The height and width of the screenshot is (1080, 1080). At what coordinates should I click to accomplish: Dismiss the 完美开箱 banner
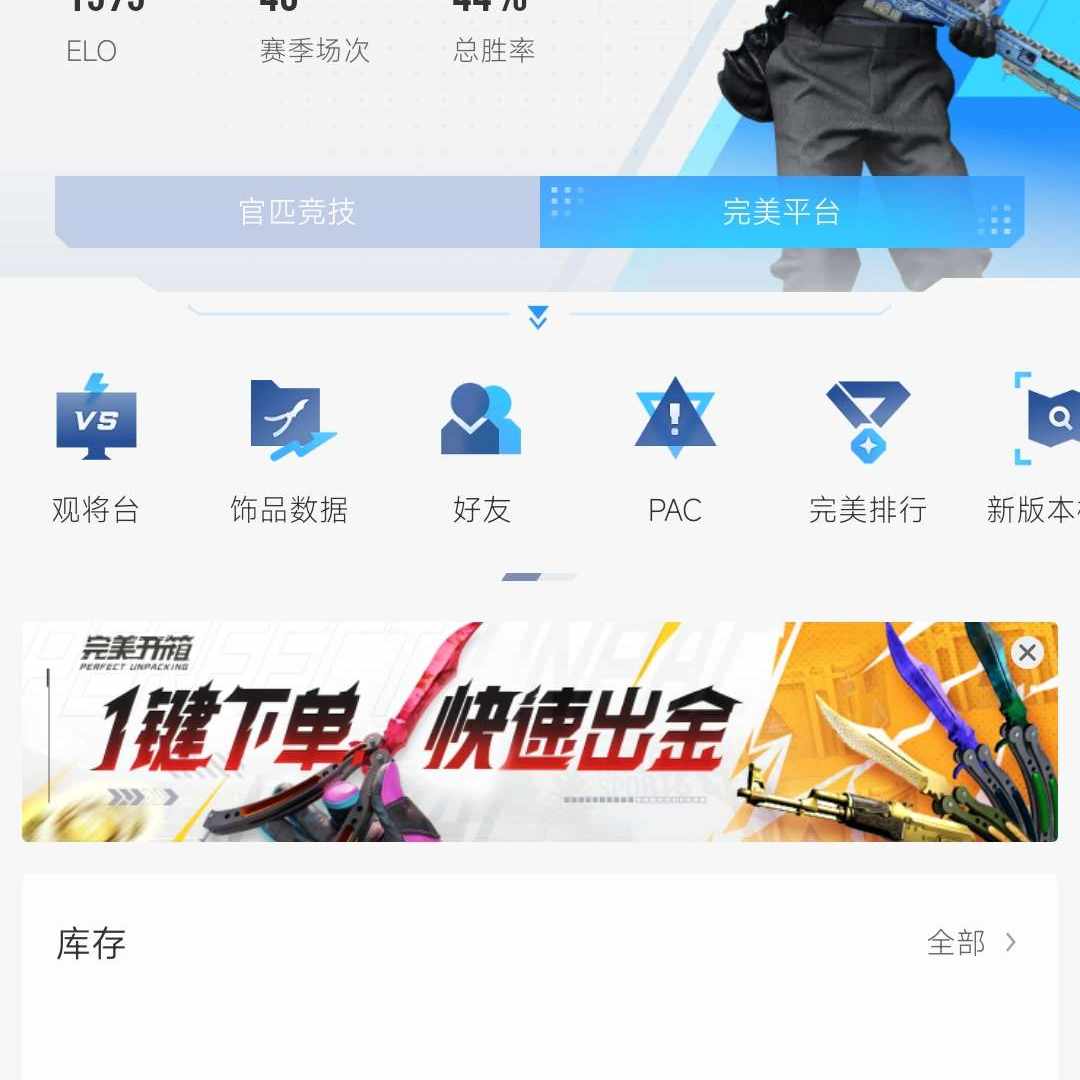[x=1026, y=653]
